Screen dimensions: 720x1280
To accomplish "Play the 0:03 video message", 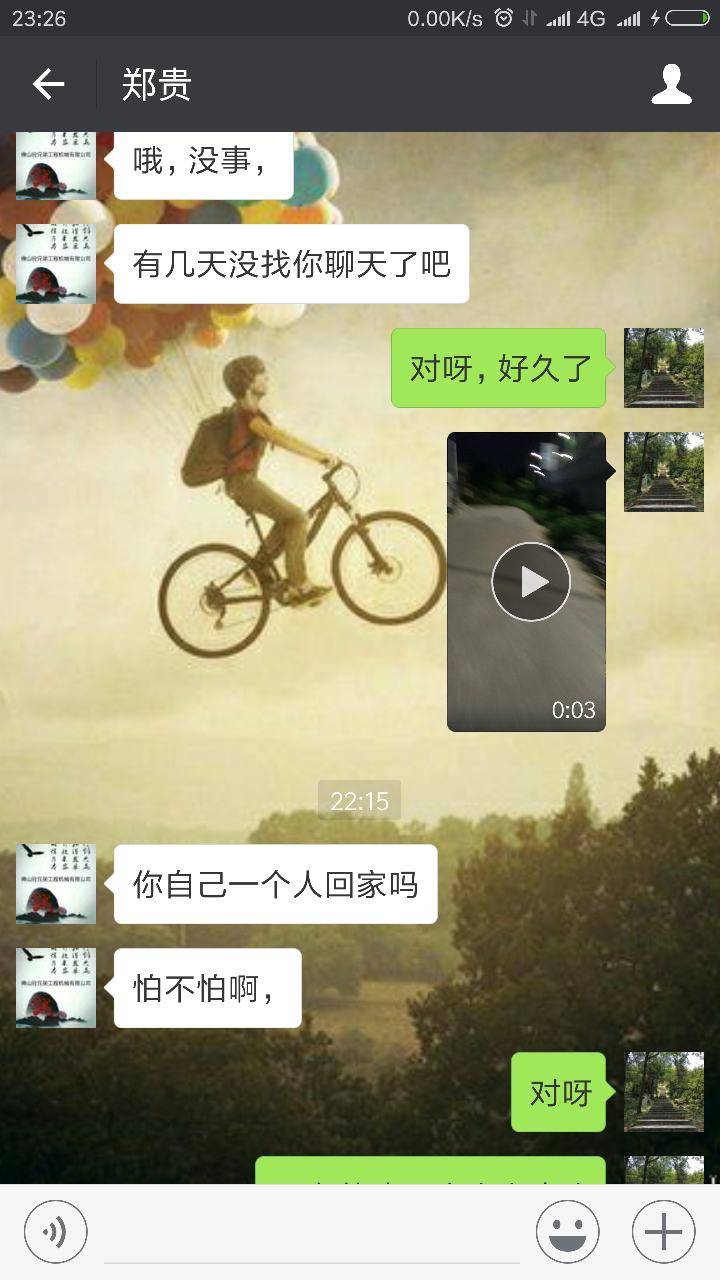I will pos(530,582).
